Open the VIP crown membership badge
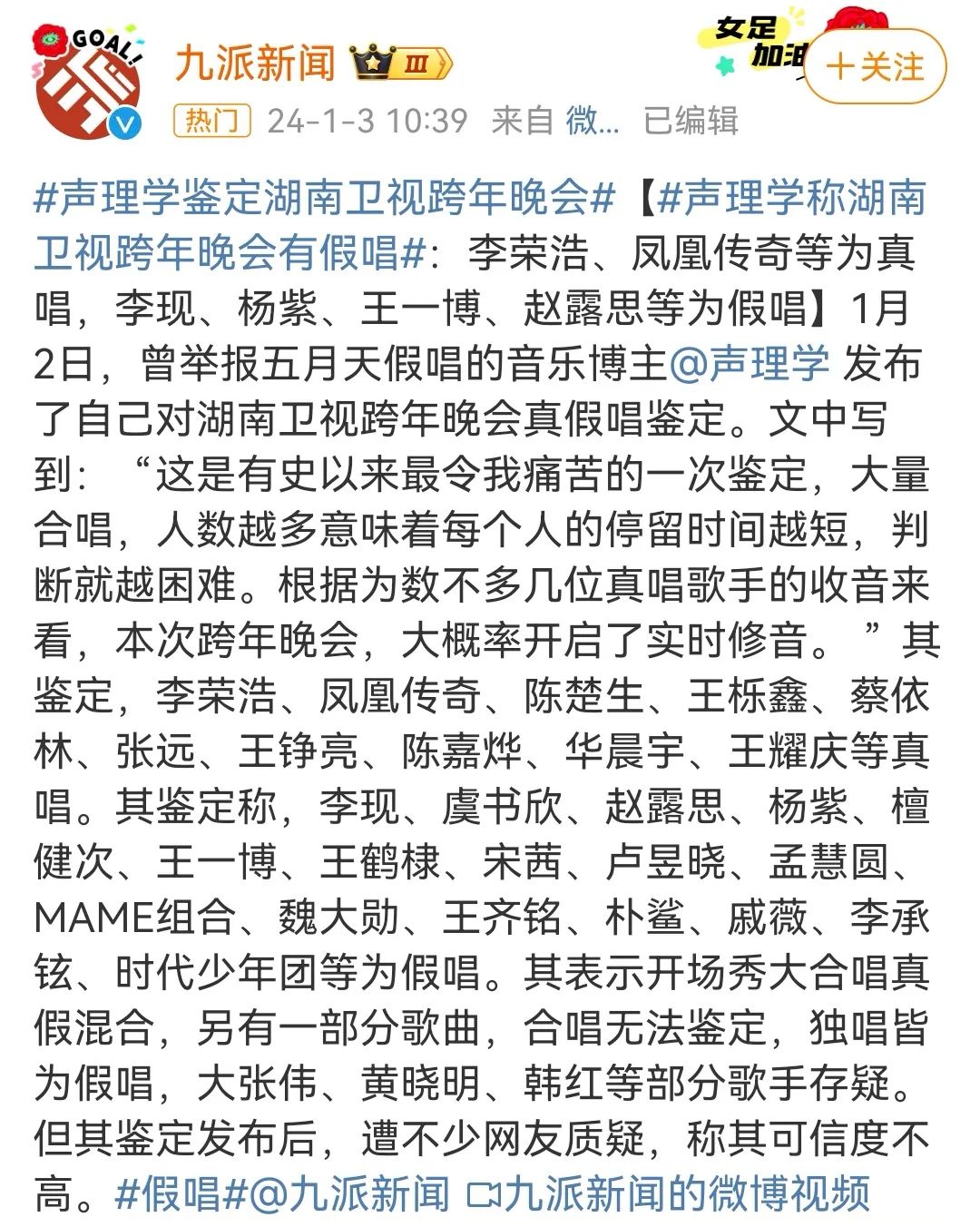Screen dimensions: 980x1227 point(400,64)
